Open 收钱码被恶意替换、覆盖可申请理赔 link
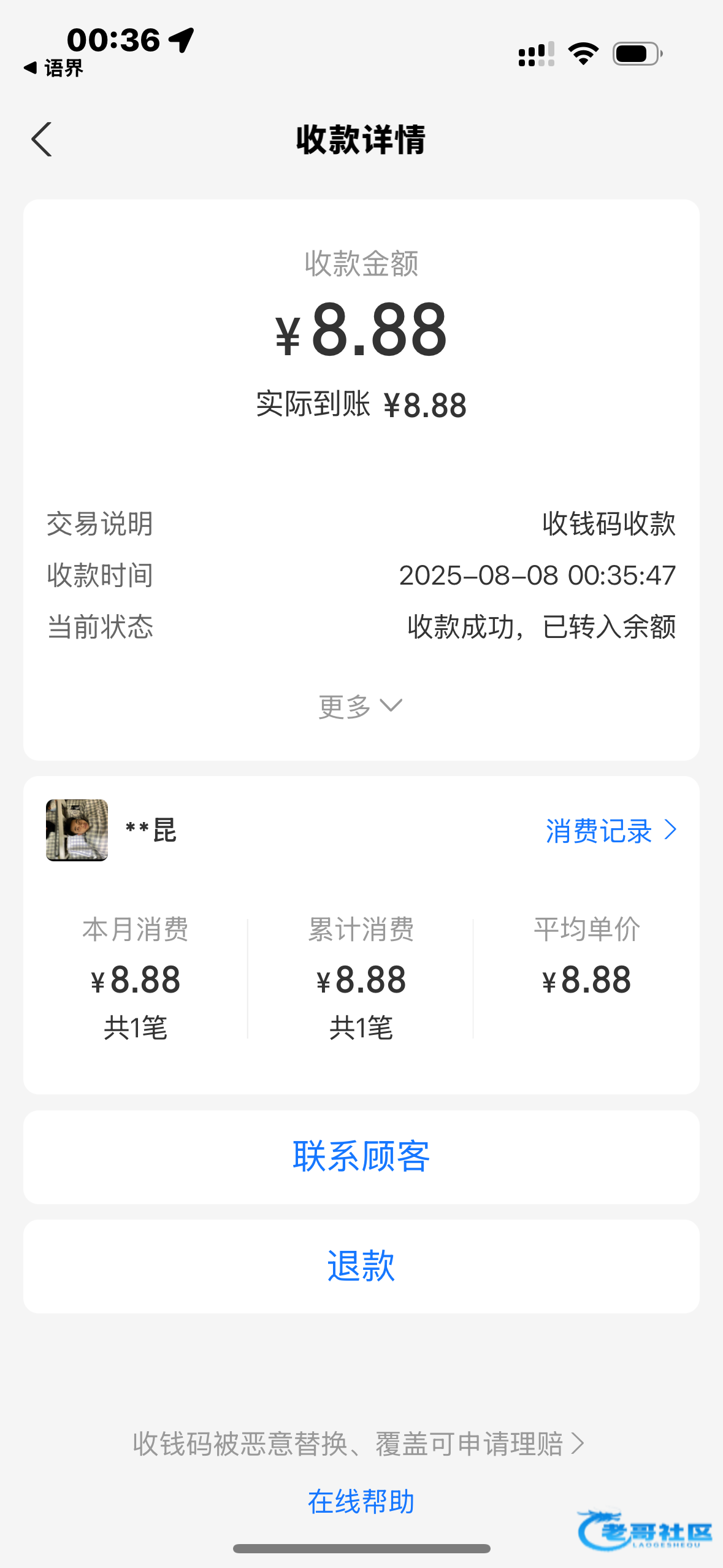723x1568 pixels. click(359, 1444)
